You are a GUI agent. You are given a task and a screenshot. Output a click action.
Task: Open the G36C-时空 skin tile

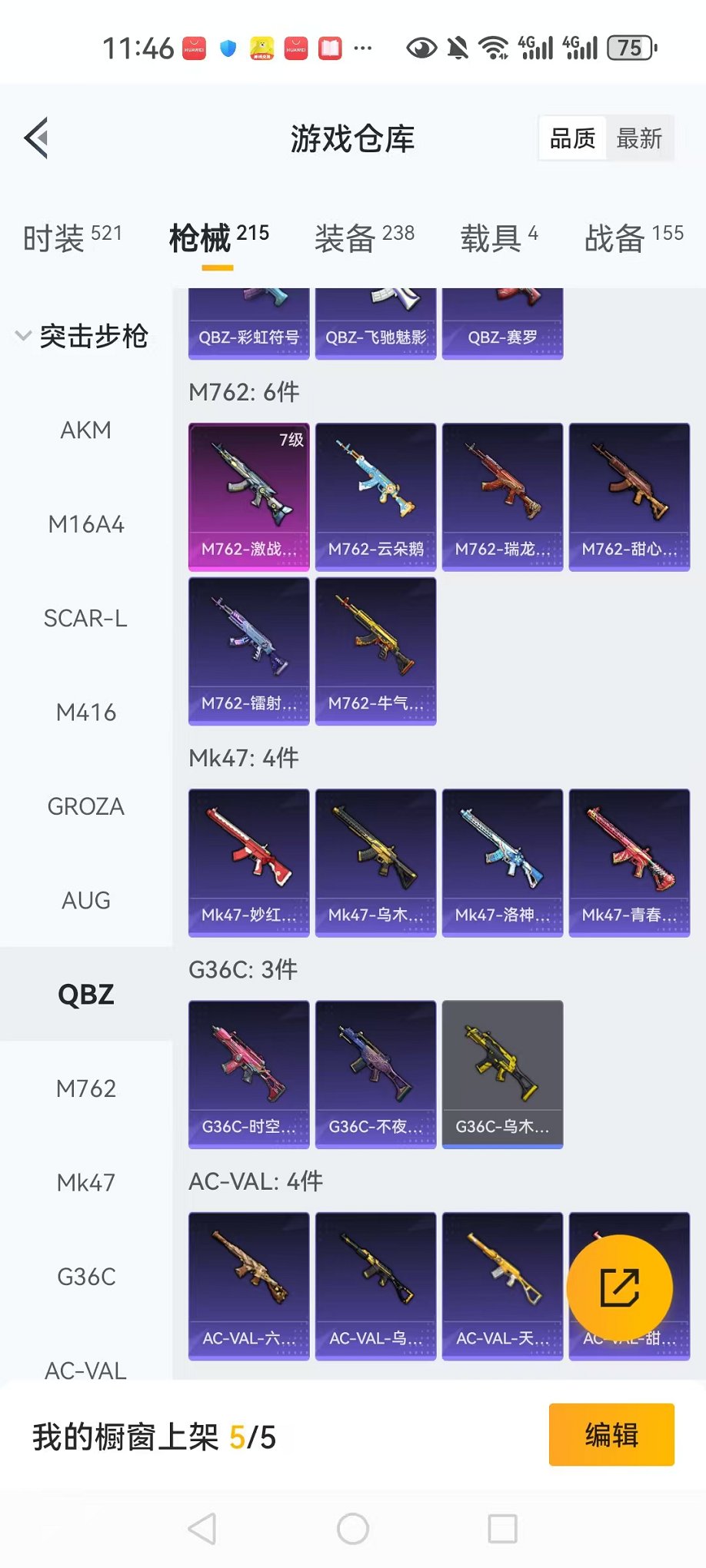coord(248,1074)
